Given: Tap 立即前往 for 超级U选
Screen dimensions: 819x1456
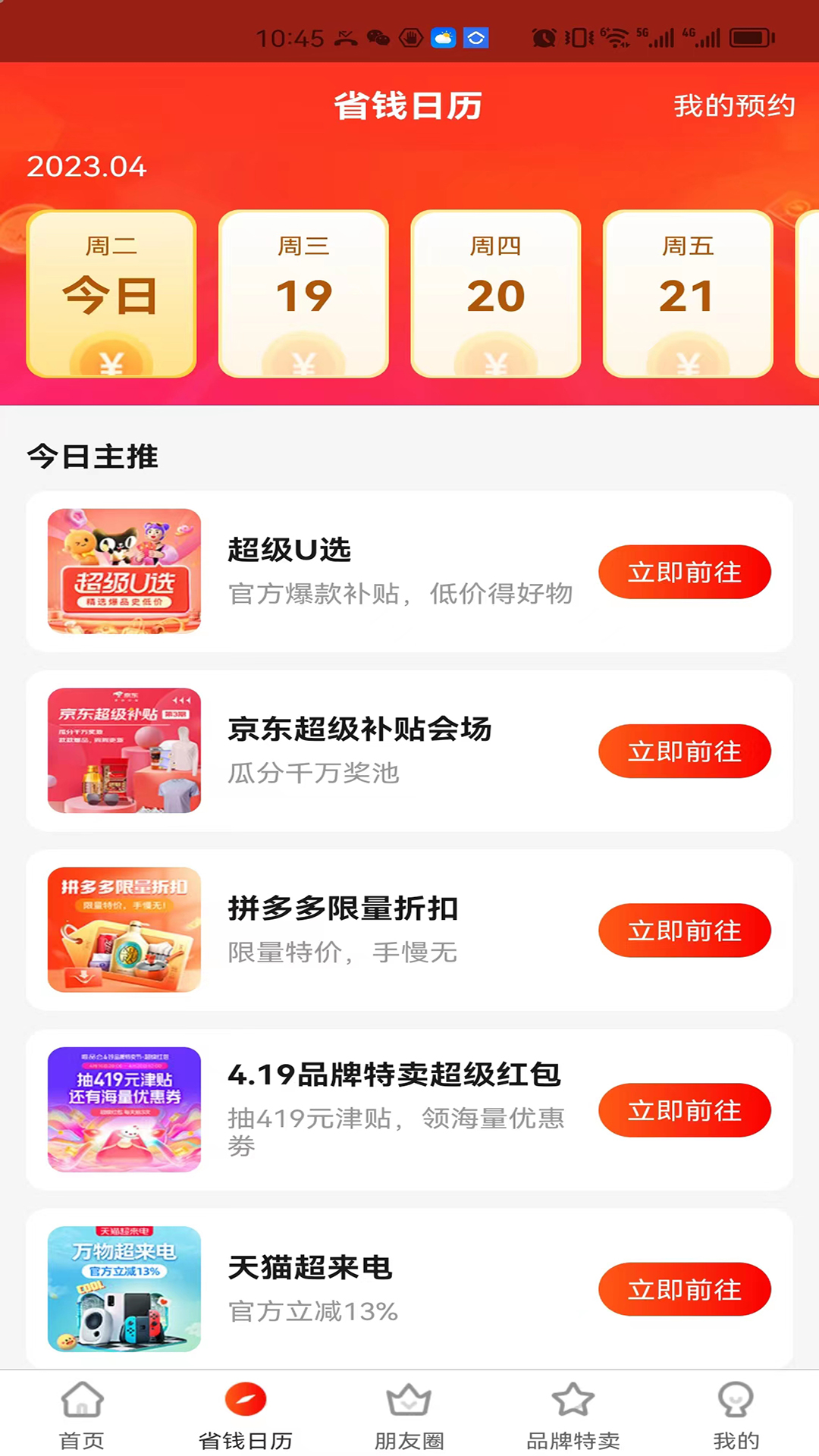Looking at the screenshot, I should [x=684, y=572].
